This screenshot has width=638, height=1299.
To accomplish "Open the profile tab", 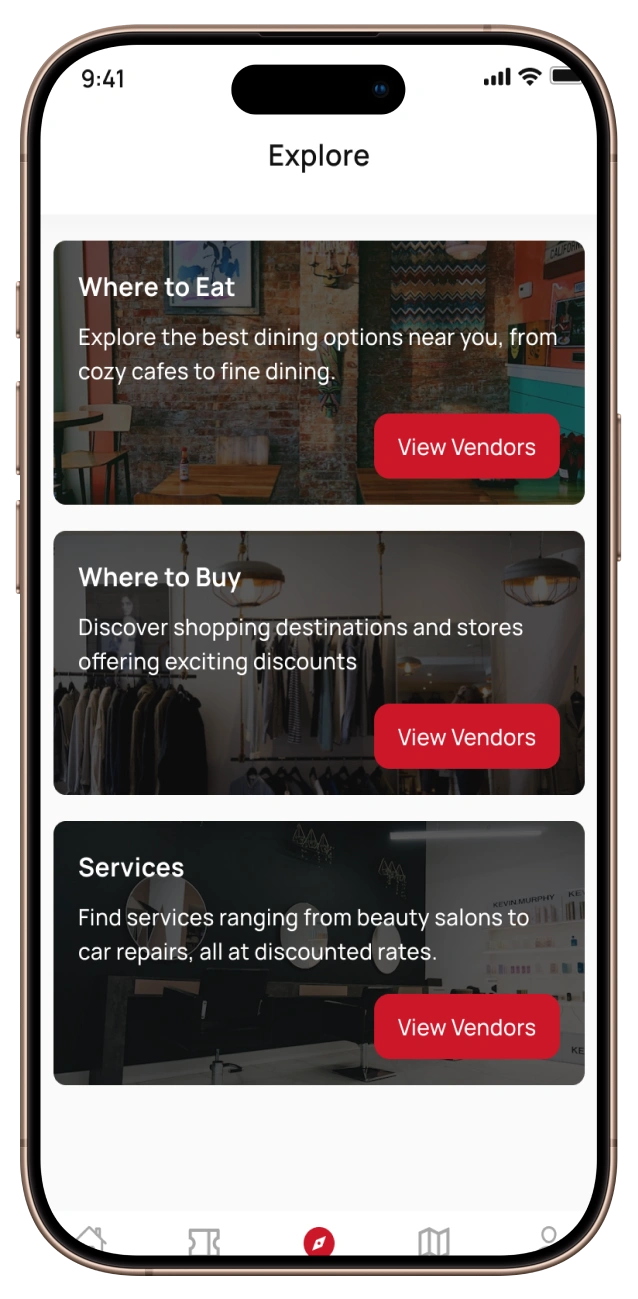I will pos(547,1238).
